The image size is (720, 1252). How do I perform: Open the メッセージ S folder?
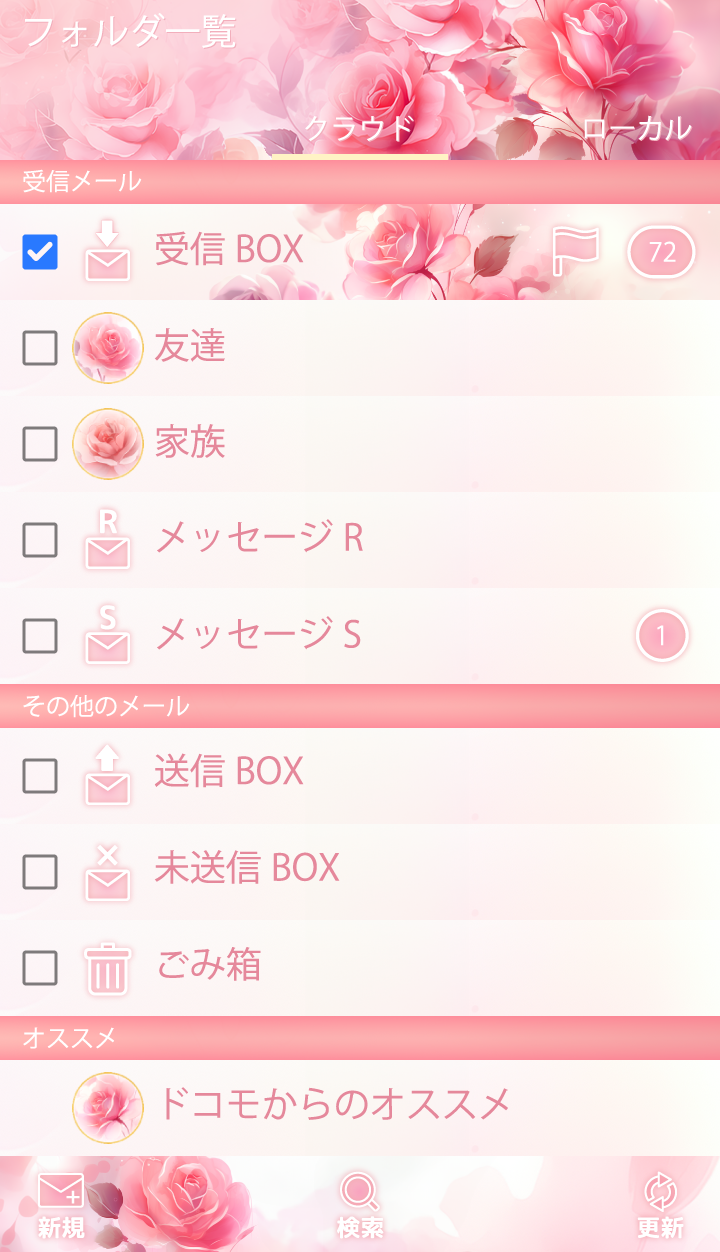(x=258, y=635)
